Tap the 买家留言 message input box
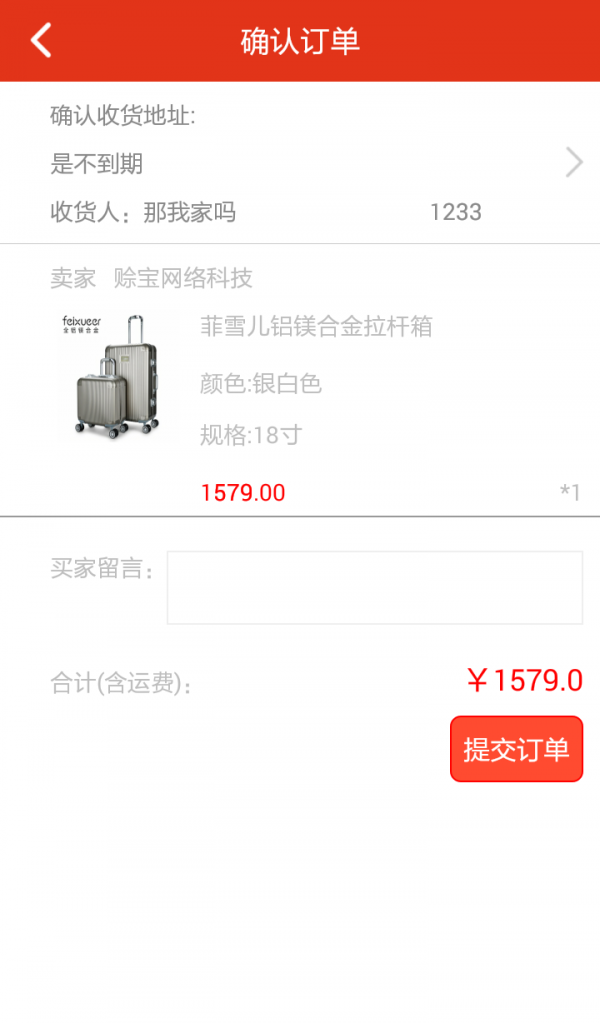Screen dimensions: 600x1023 (374, 587)
